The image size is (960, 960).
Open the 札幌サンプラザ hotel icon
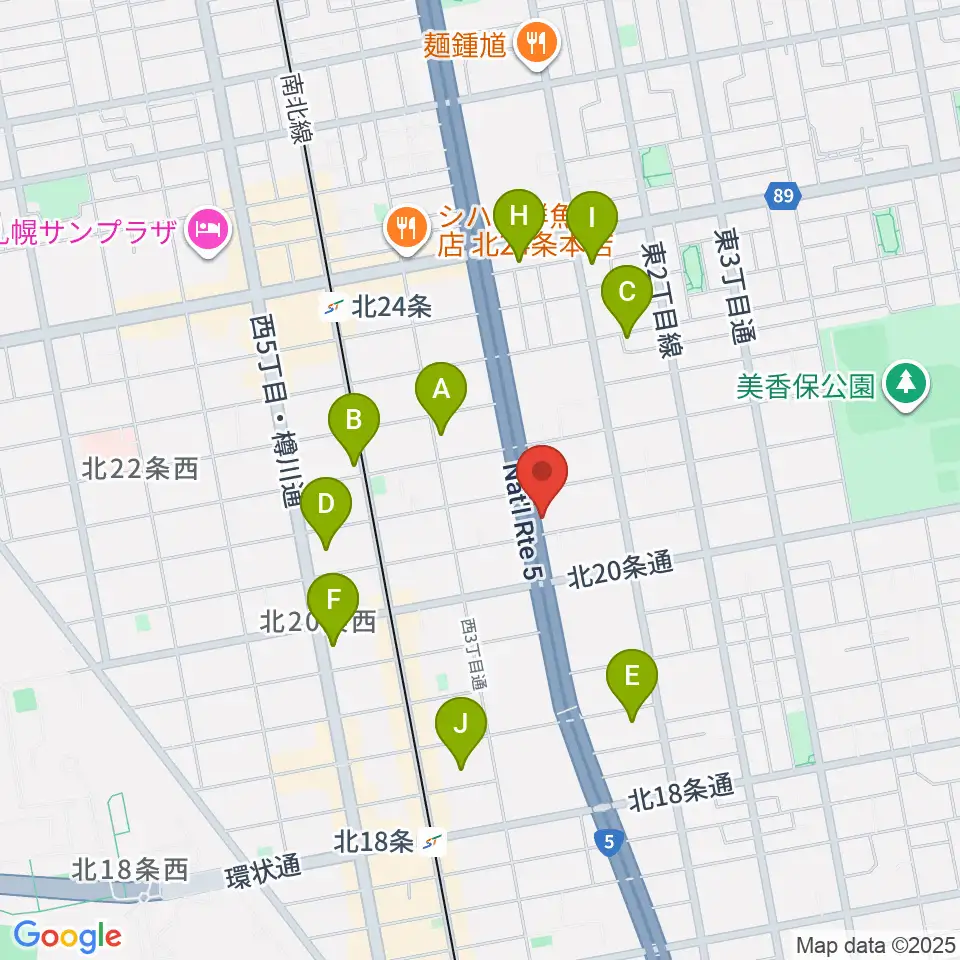[x=209, y=232]
